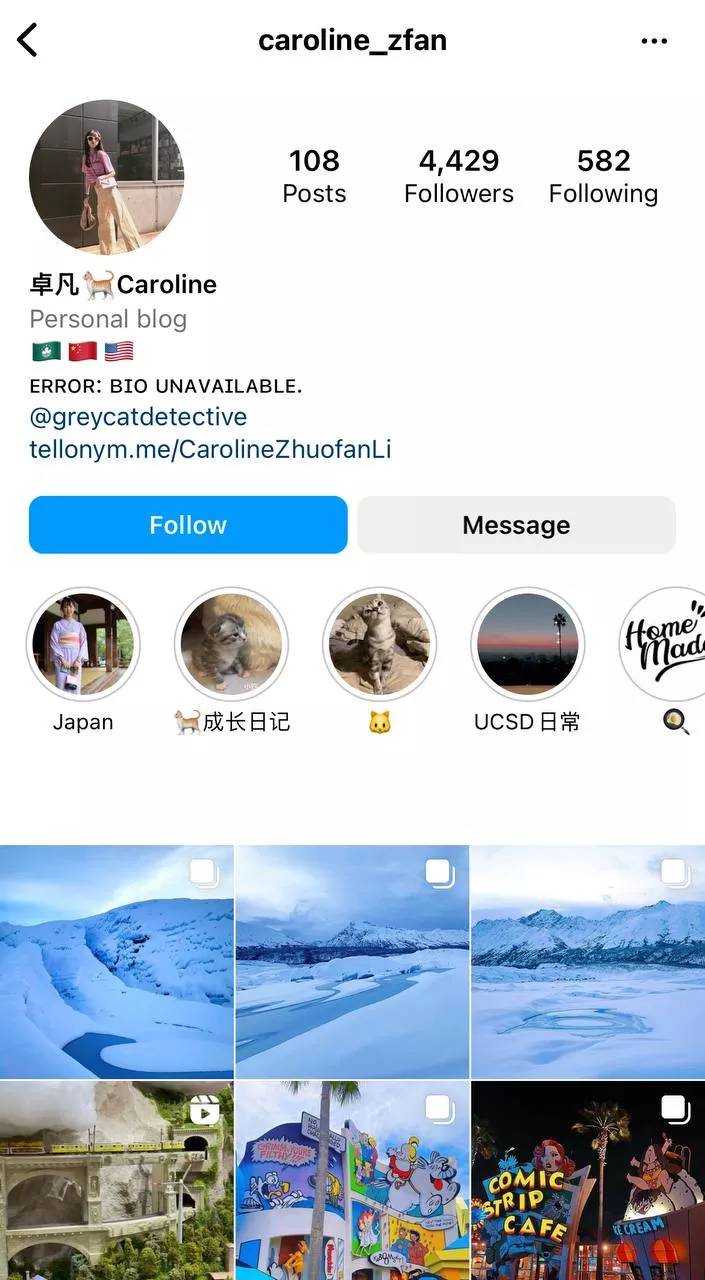Follow caroline_zfan

click(188, 525)
